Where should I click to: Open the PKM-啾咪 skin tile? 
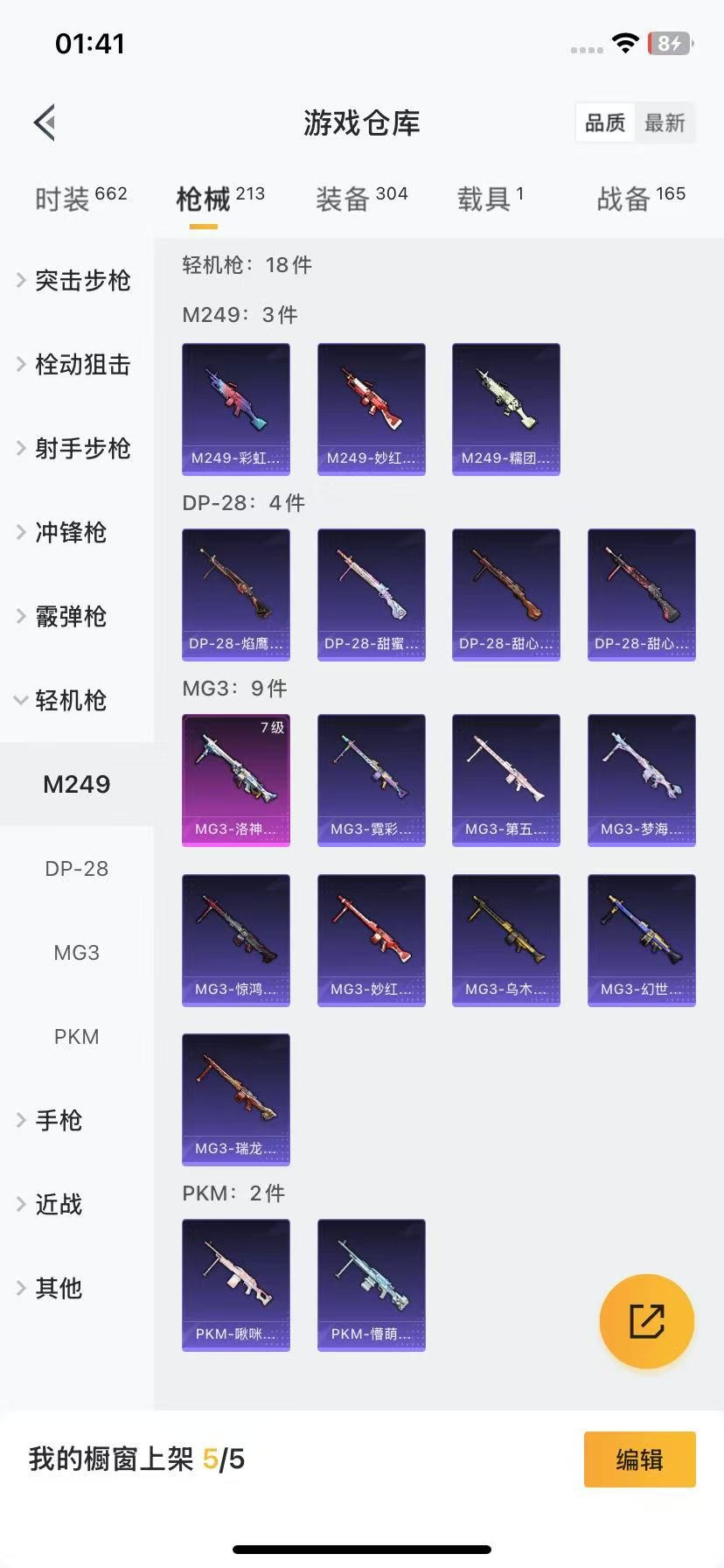pyautogui.click(x=236, y=1285)
